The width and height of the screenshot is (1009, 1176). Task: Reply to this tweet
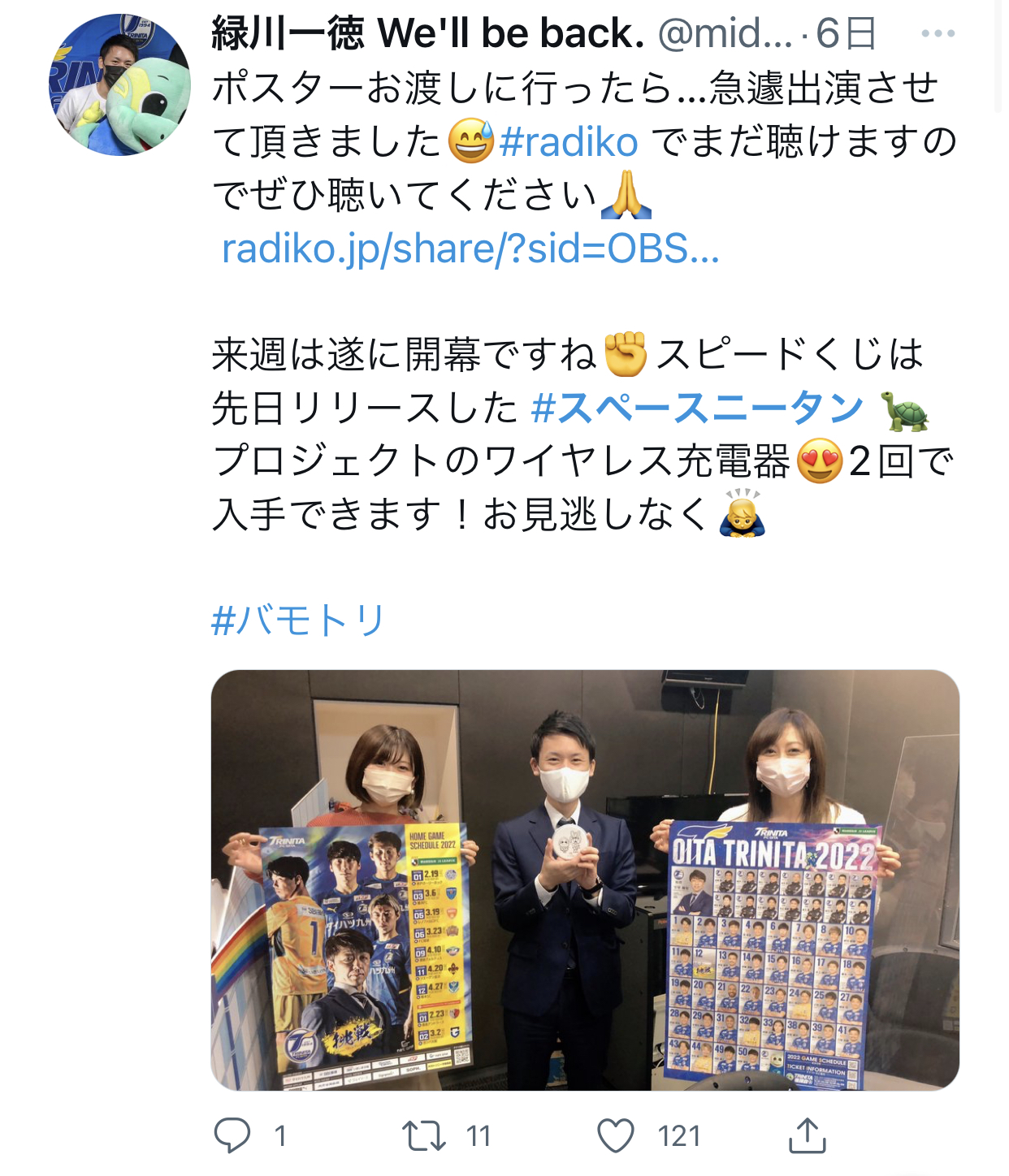[232, 1135]
